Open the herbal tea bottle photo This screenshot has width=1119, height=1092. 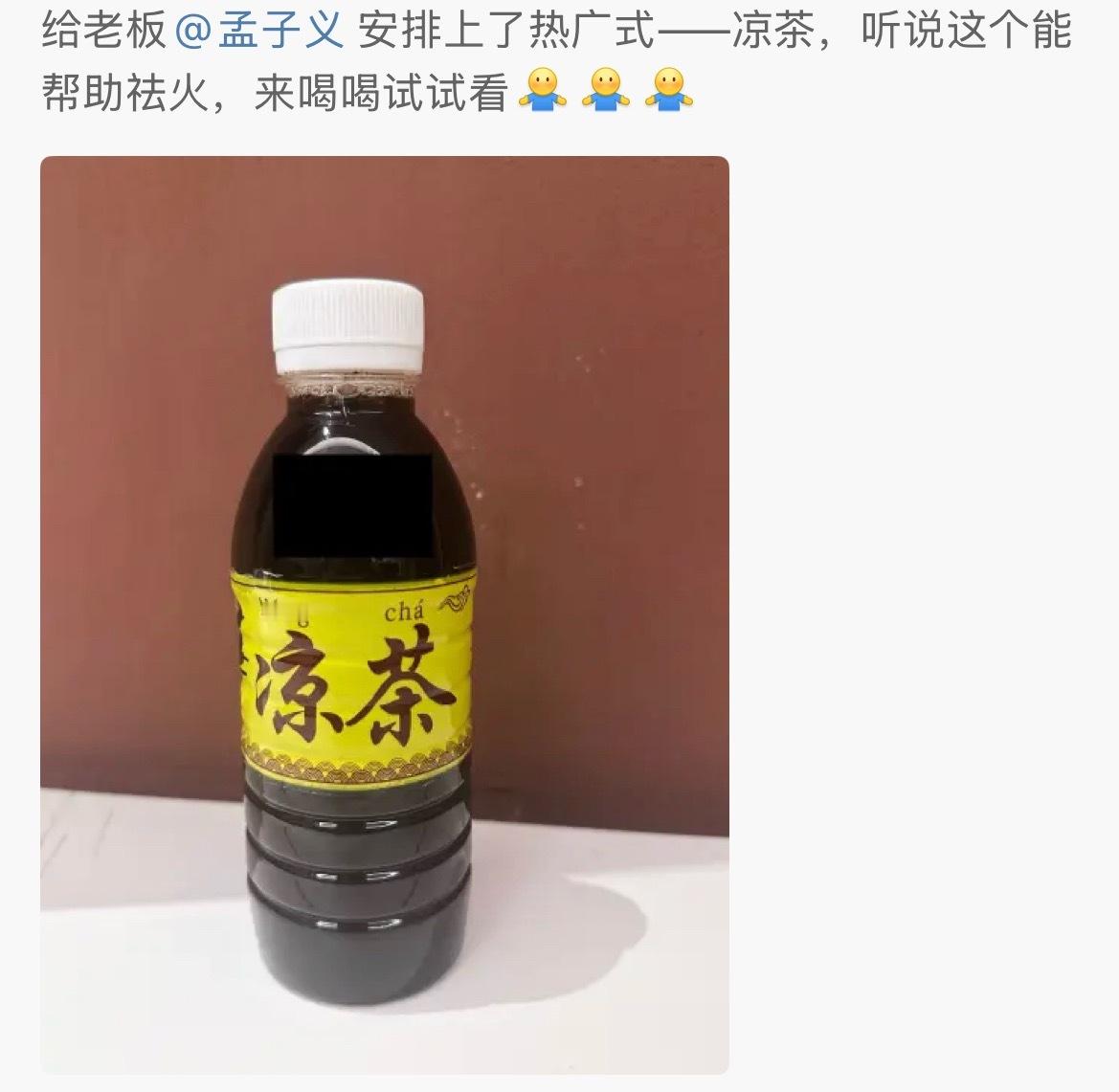[385, 614]
